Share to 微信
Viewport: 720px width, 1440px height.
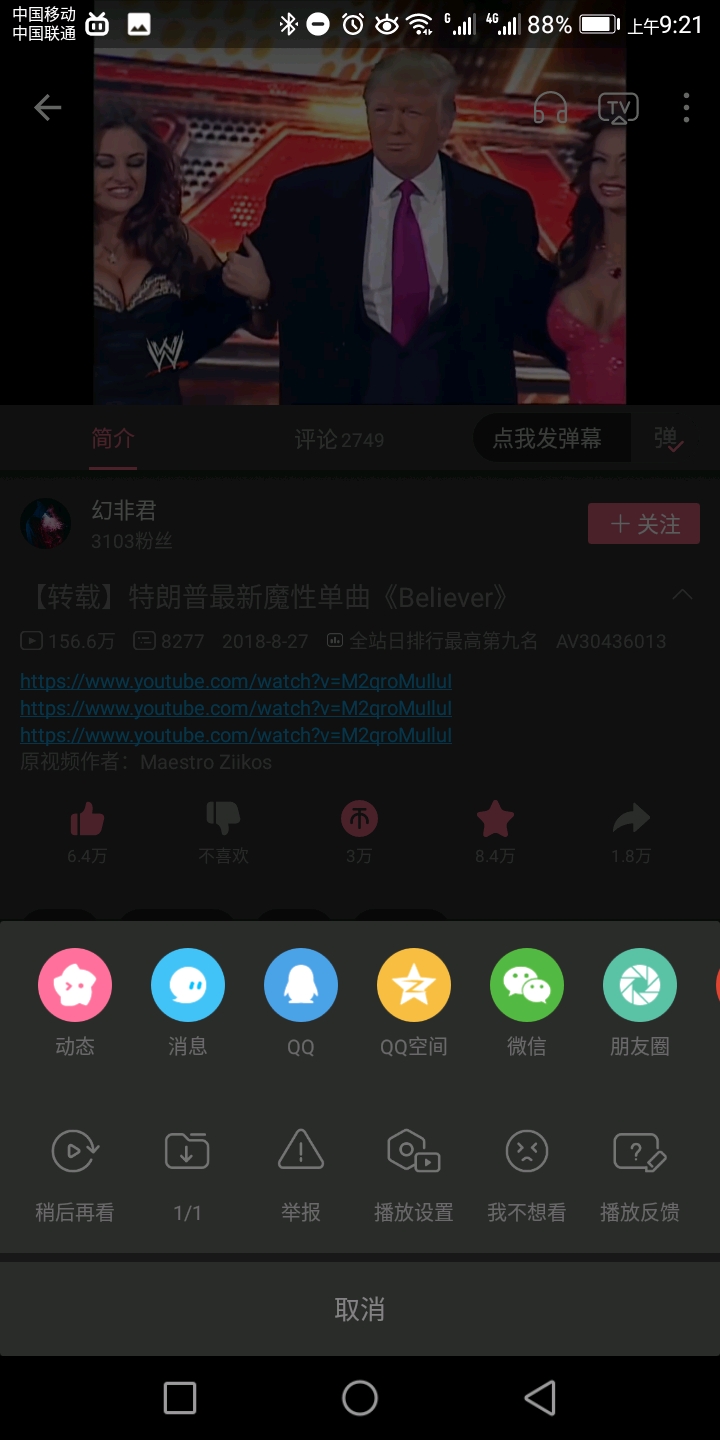point(527,986)
